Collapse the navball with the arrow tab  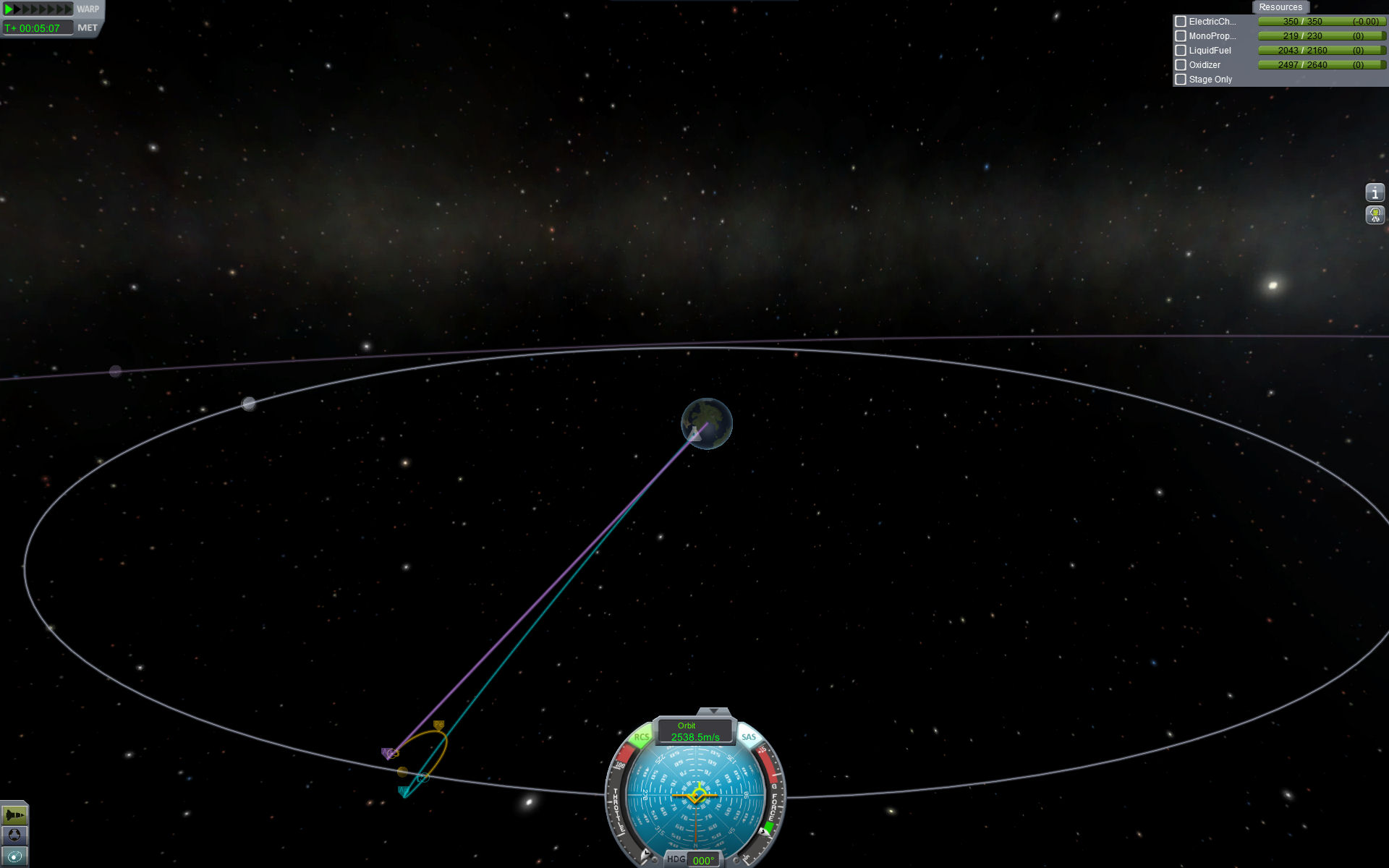(713, 712)
